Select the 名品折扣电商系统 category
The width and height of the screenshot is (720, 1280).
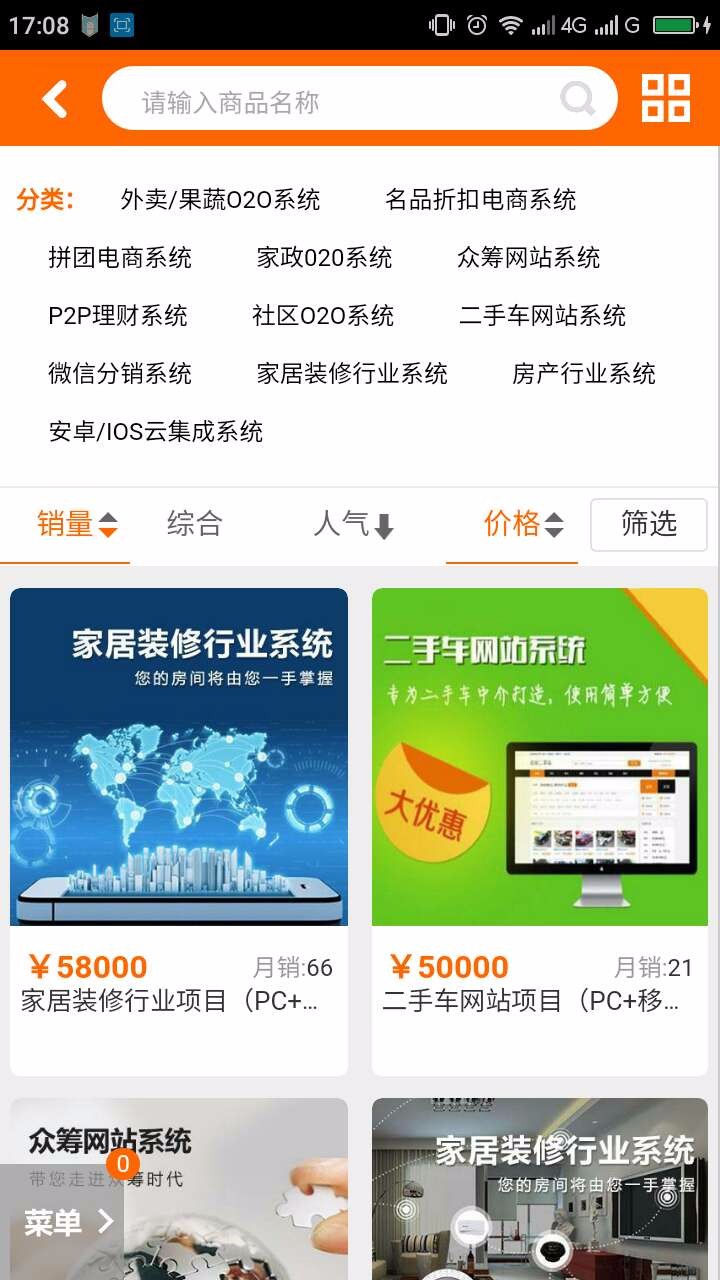tap(481, 200)
